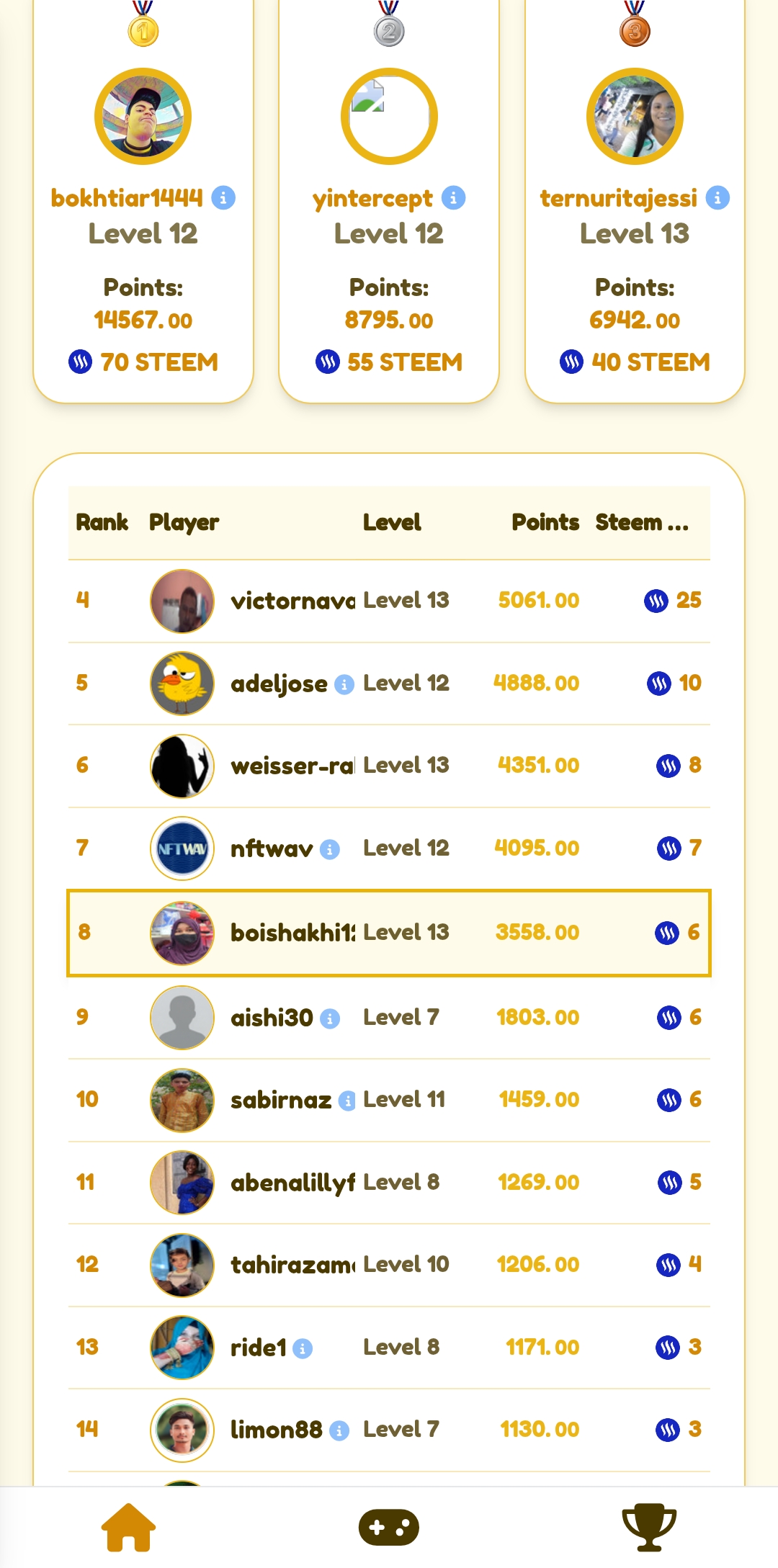Open info icon beside nftwav
Image resolution: width=778 pixels, height=1568 pixels.
tap(330, 849)
